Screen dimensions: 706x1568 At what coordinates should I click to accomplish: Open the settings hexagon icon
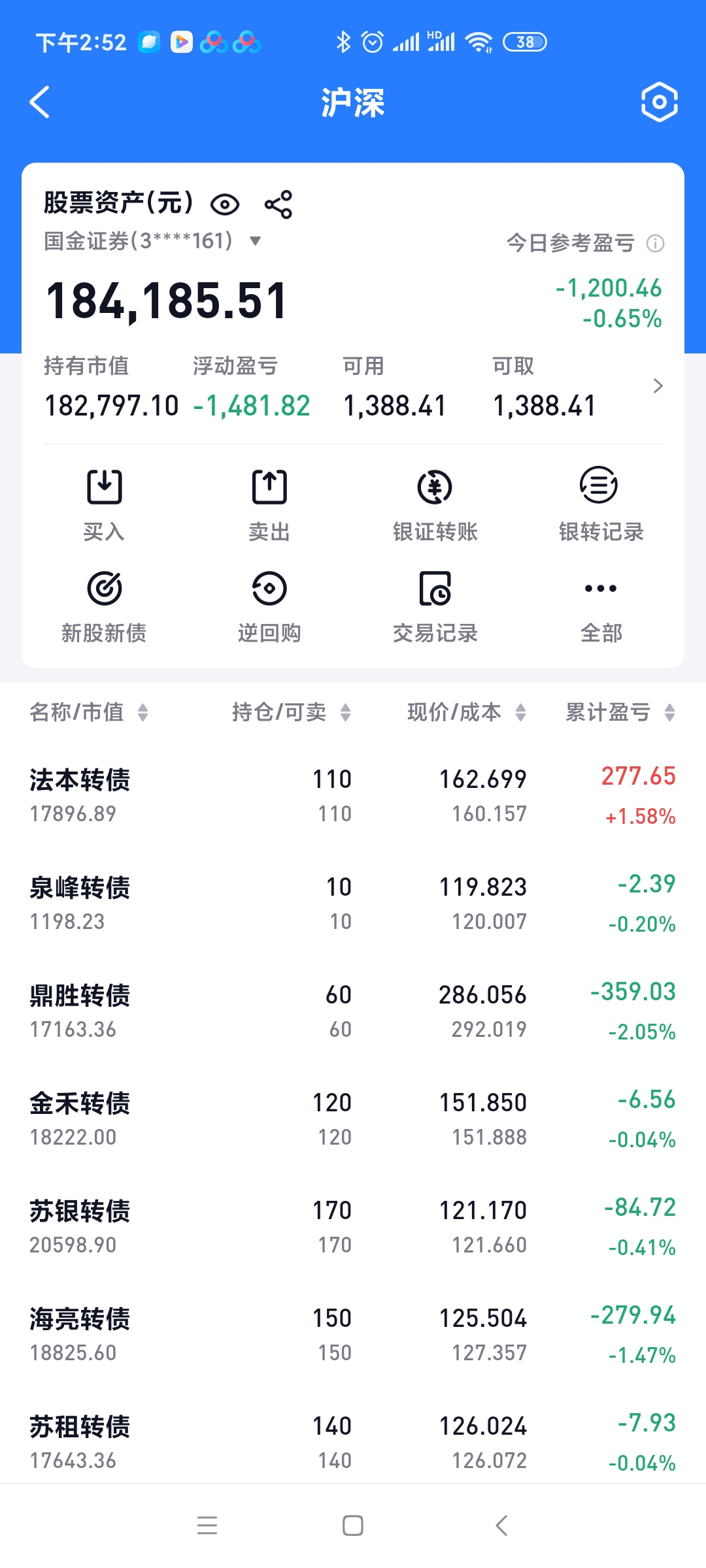pos(659,103)
